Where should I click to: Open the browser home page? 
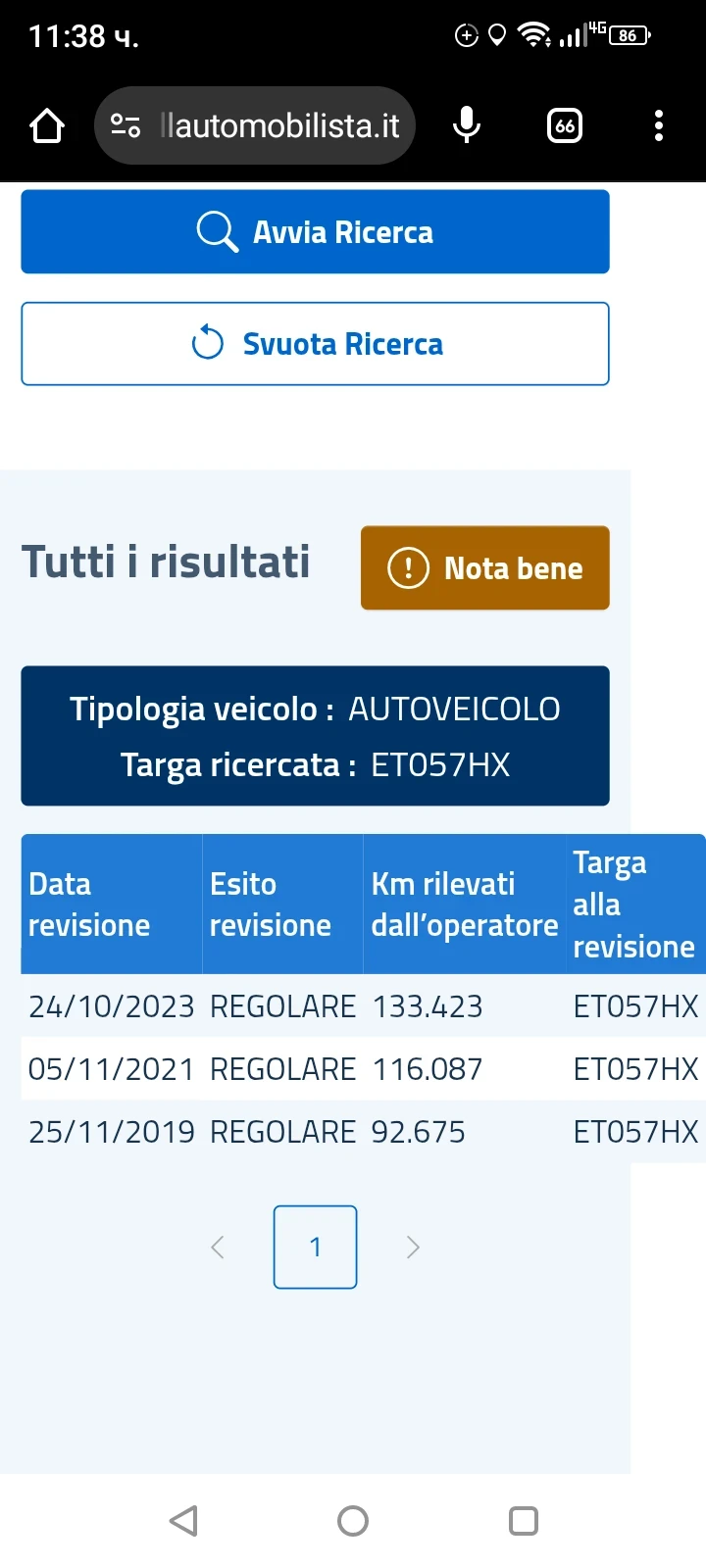click(x=47, y=125)
